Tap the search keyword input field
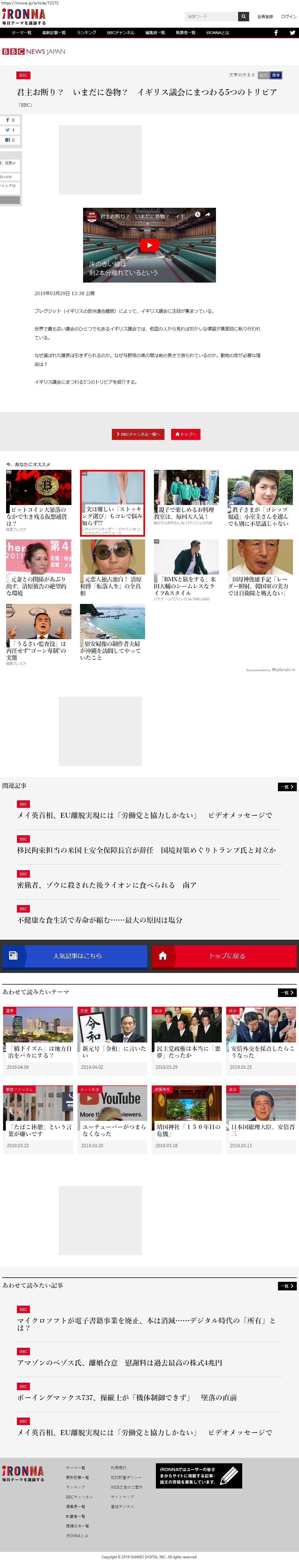Screen dimensions: 299x1568 click(x=210, y=16)
